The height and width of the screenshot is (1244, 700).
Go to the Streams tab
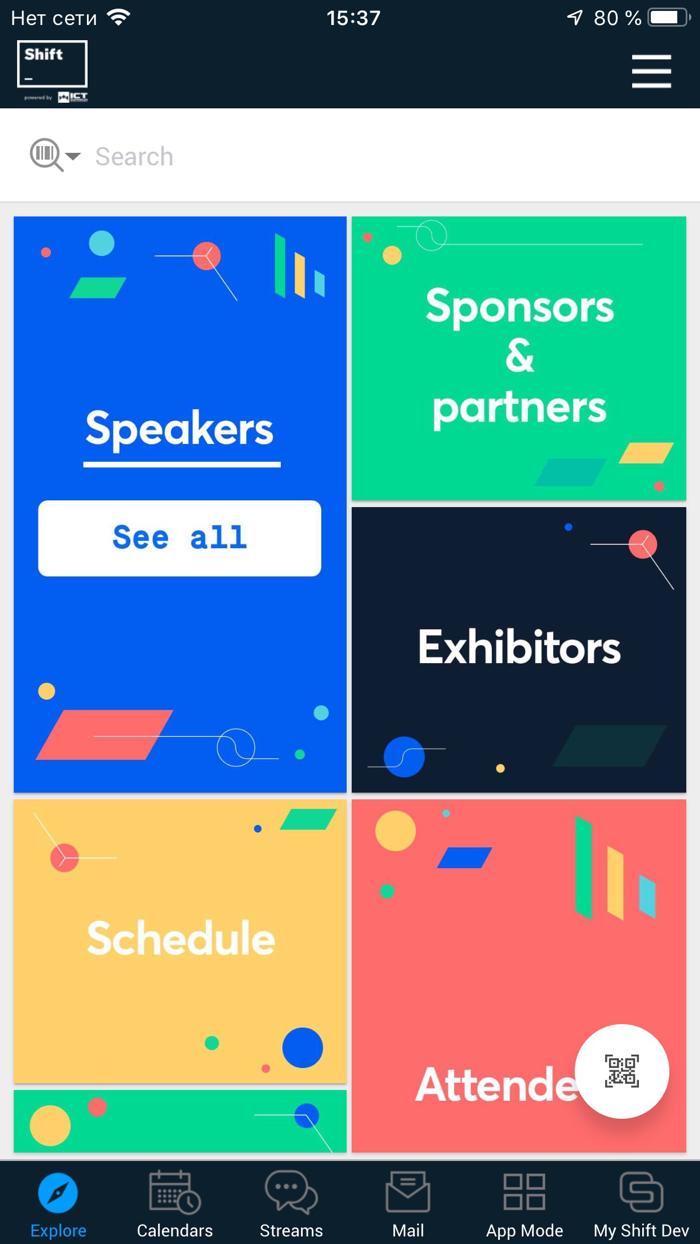pyautogui.click(x=291, y=1204)
